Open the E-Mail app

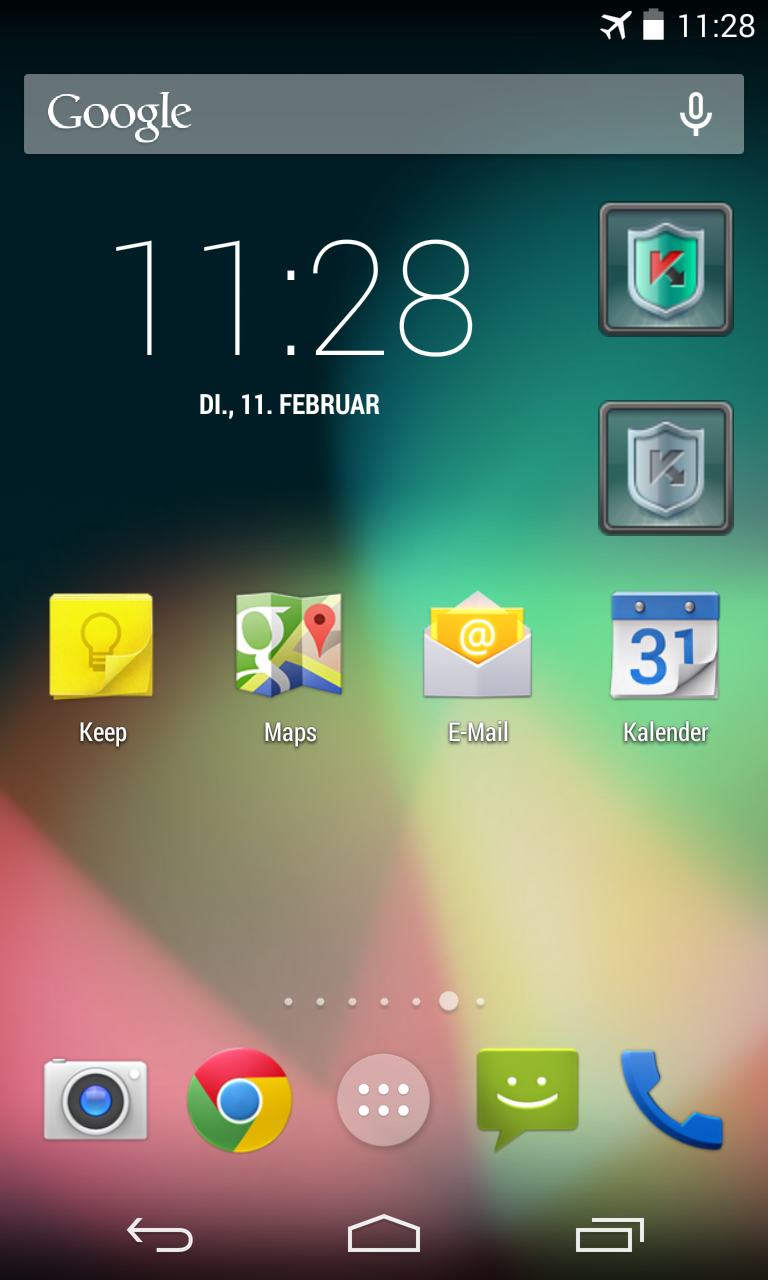478,648
